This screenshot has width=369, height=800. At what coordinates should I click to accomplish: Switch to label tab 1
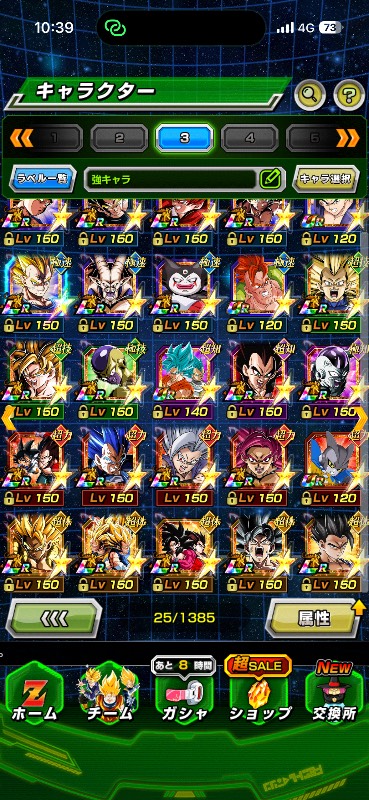(54, 137)
